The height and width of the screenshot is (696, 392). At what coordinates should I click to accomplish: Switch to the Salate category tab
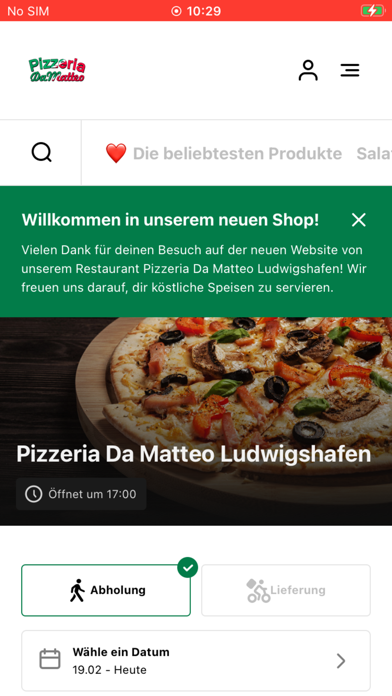(374, 153)
